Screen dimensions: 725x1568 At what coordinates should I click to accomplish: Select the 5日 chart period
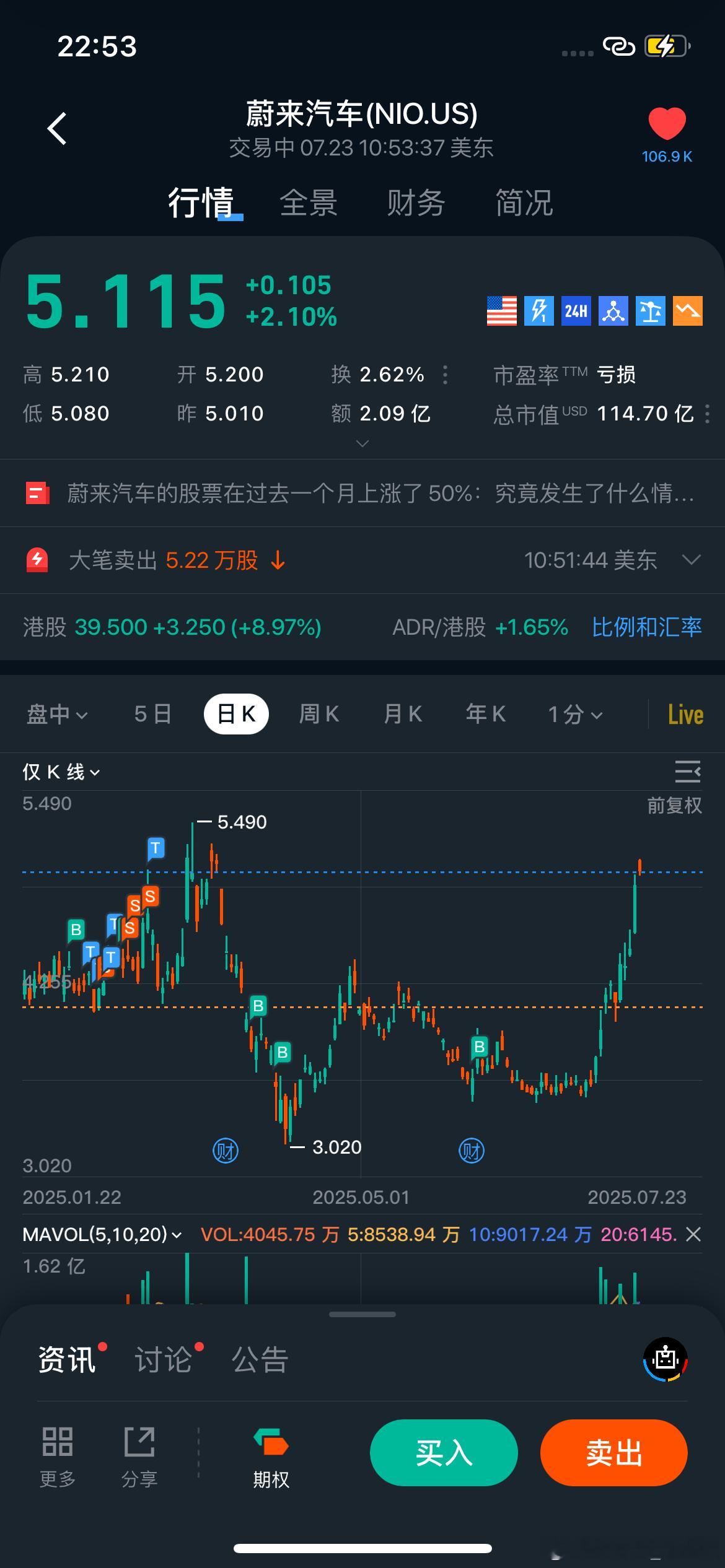coord(152,714)
